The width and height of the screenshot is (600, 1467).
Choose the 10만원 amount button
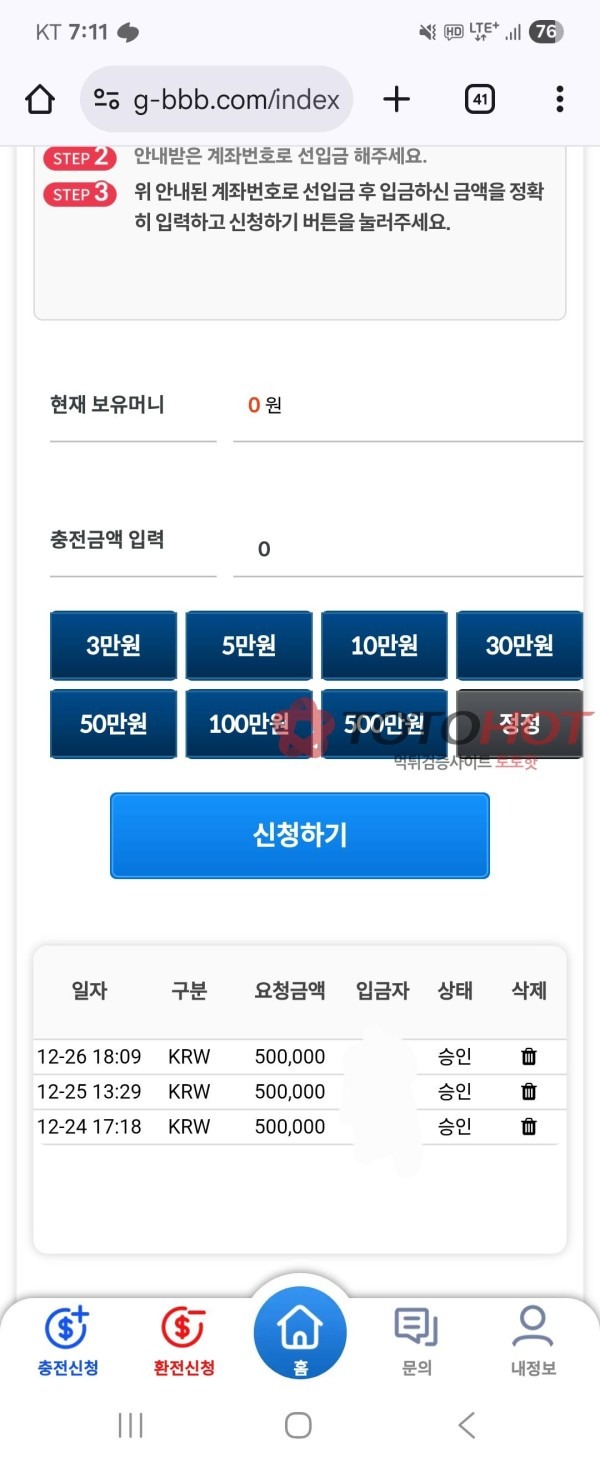[x=384, y=646]
